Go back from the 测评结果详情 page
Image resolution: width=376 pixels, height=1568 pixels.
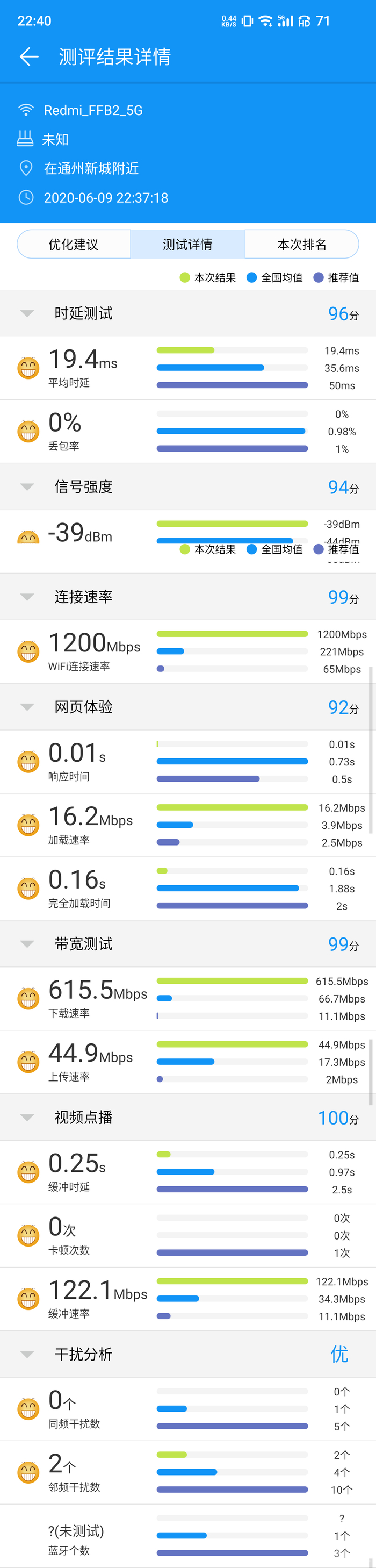click(x=28, y=57)
